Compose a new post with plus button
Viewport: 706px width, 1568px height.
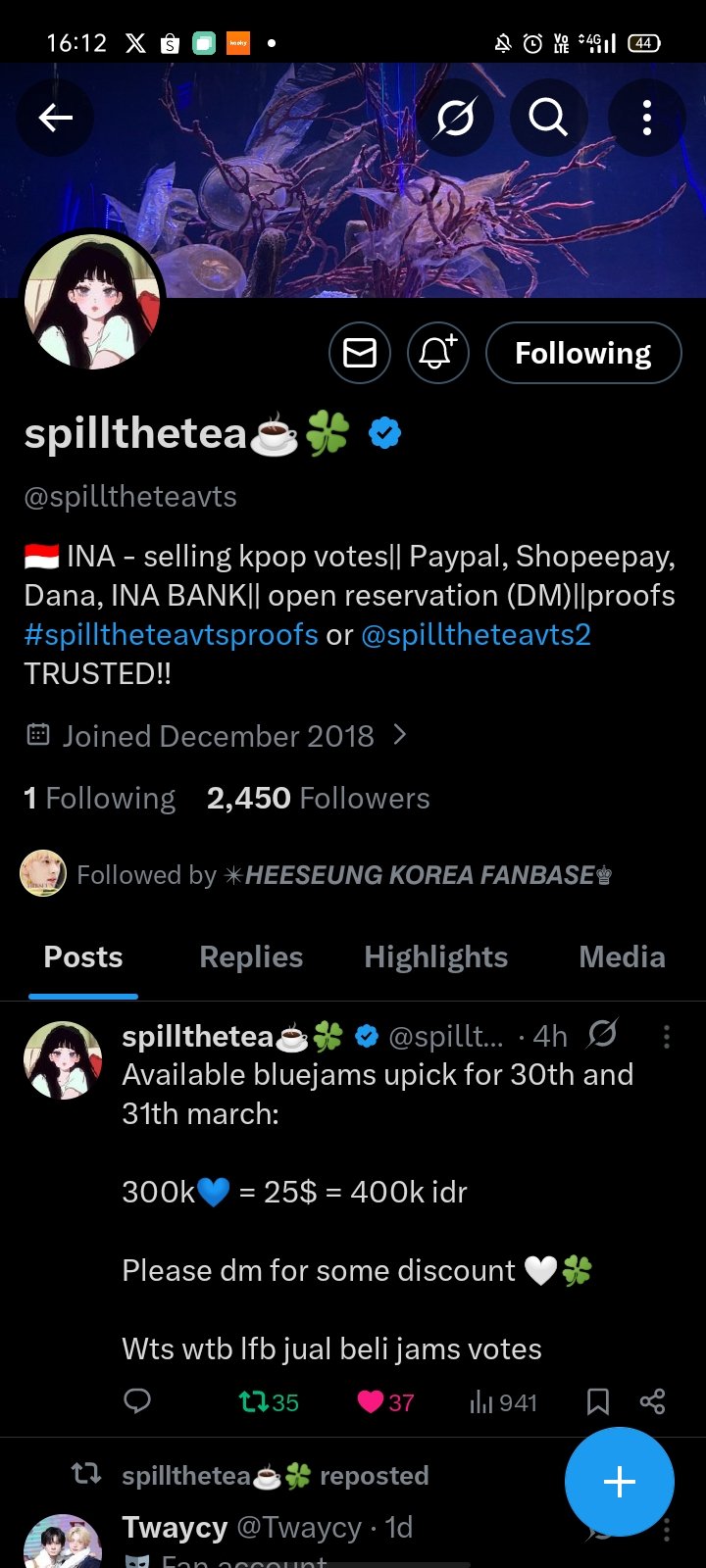click(619, 1482)
